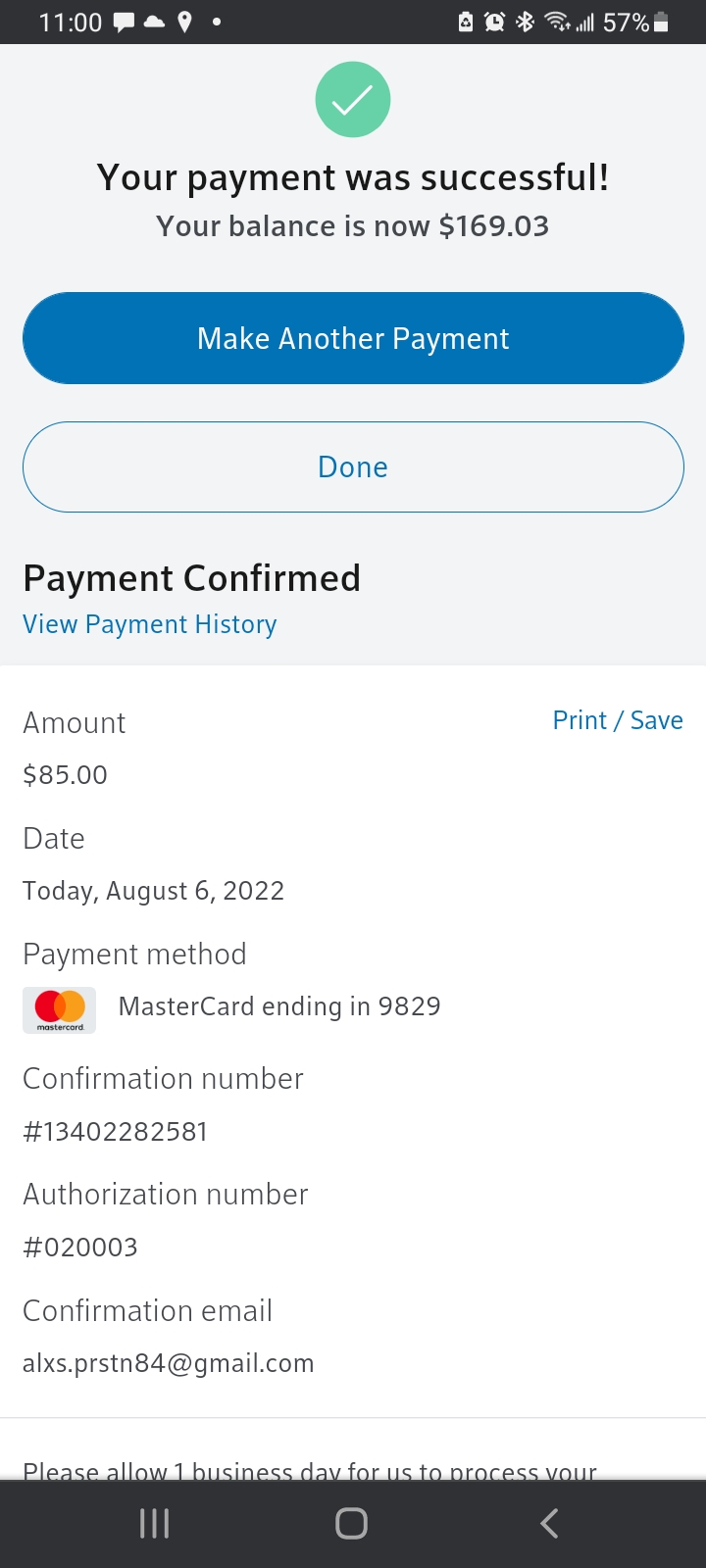Tap Print / Save link
Viewport: 706px width, 1568px height.
click(617, 720)
